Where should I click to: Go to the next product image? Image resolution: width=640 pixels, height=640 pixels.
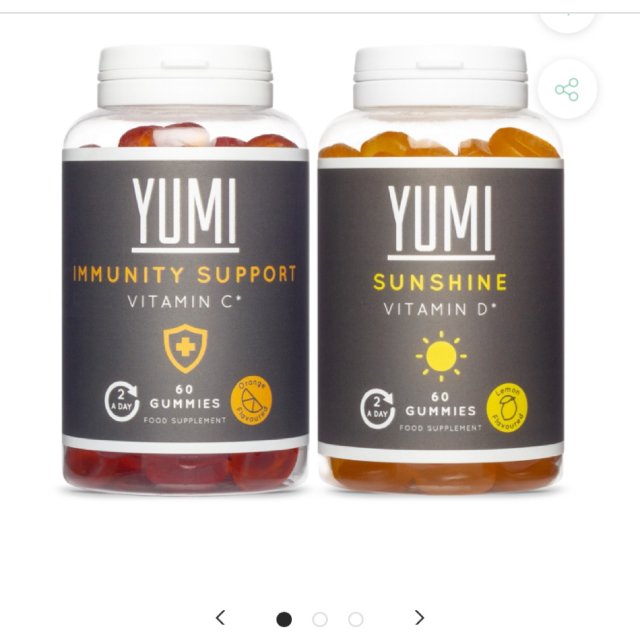[420, 618]
